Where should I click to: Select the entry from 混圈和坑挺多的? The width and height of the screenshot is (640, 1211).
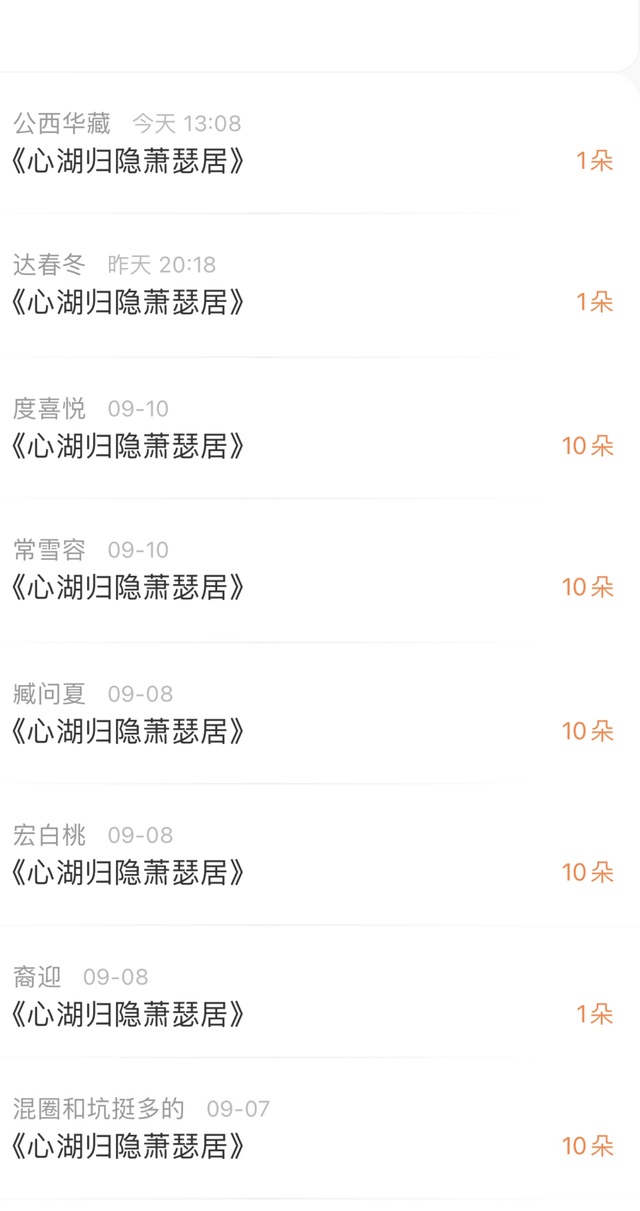coord(320,1129)
